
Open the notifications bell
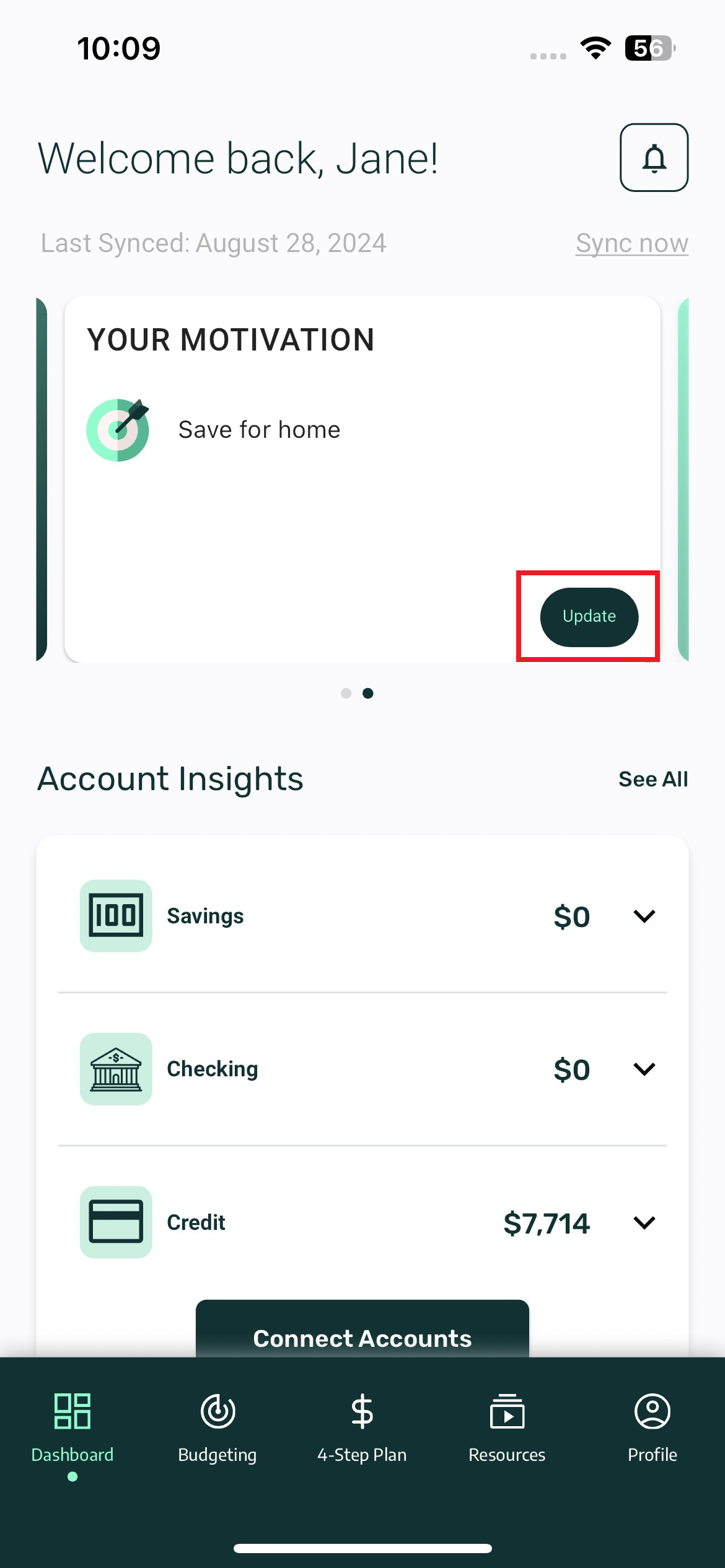tap(654, 158)
